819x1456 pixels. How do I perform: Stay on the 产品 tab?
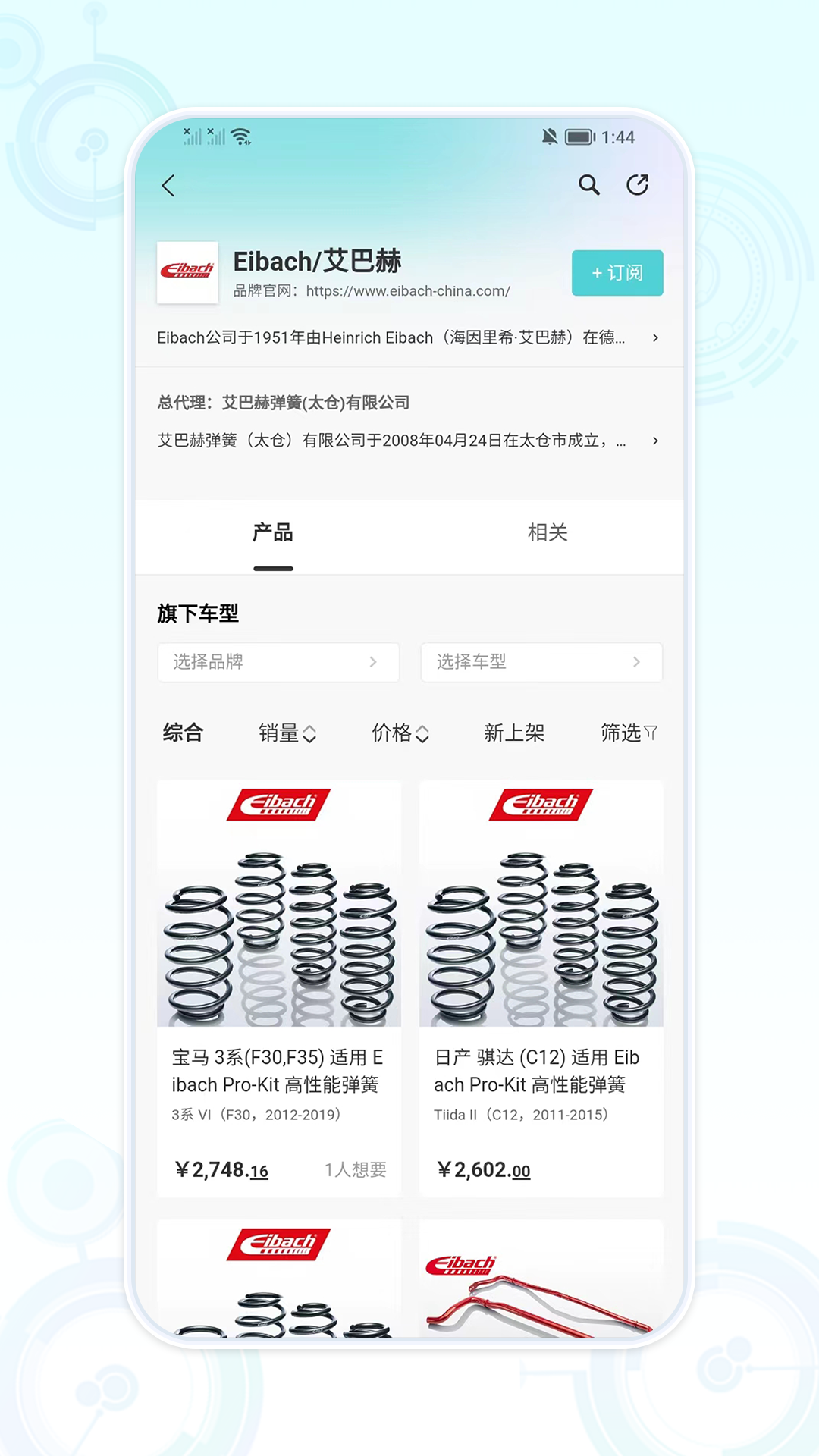pyautogui.click(x=273, y=533)
